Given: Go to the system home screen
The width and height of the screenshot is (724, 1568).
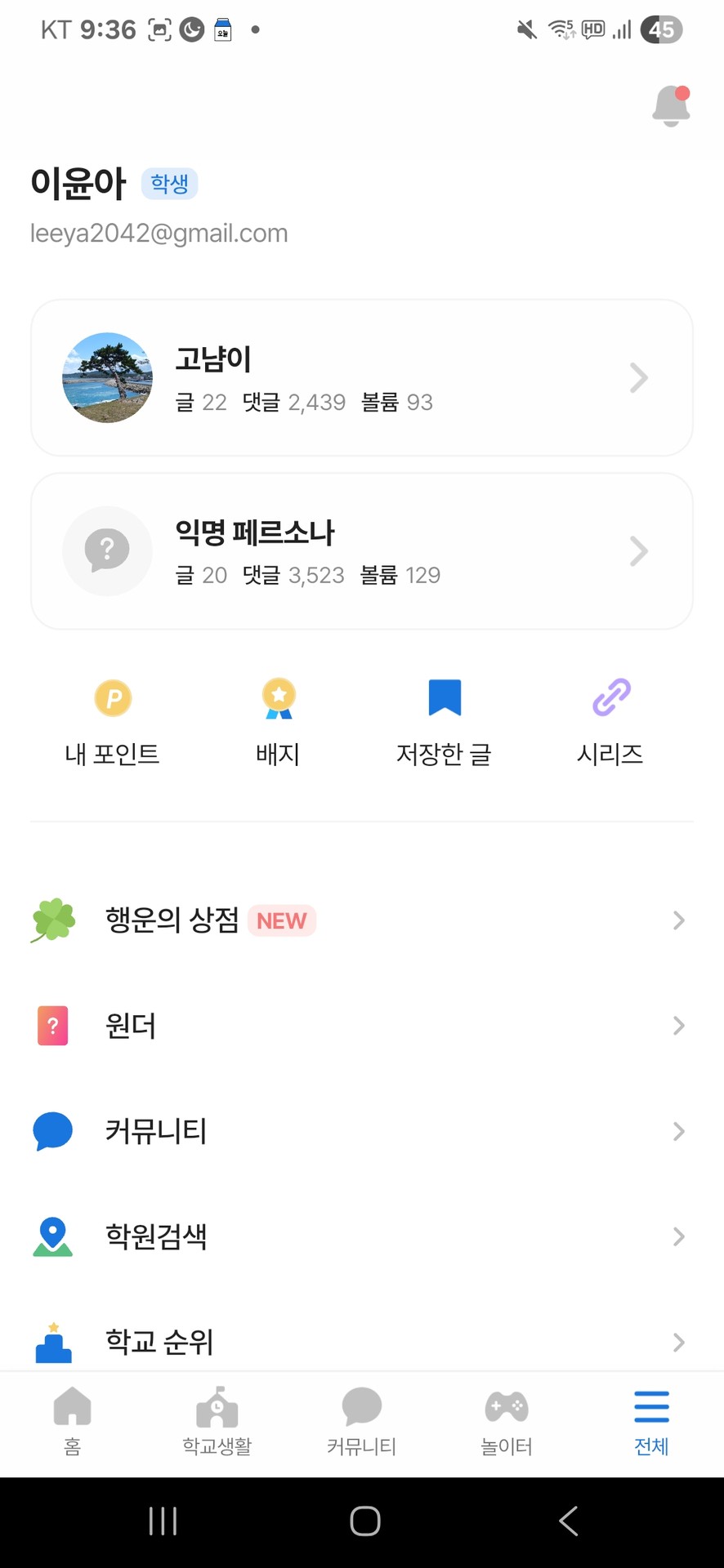Looking at the screenshot, I should (x=364, y=1521).
